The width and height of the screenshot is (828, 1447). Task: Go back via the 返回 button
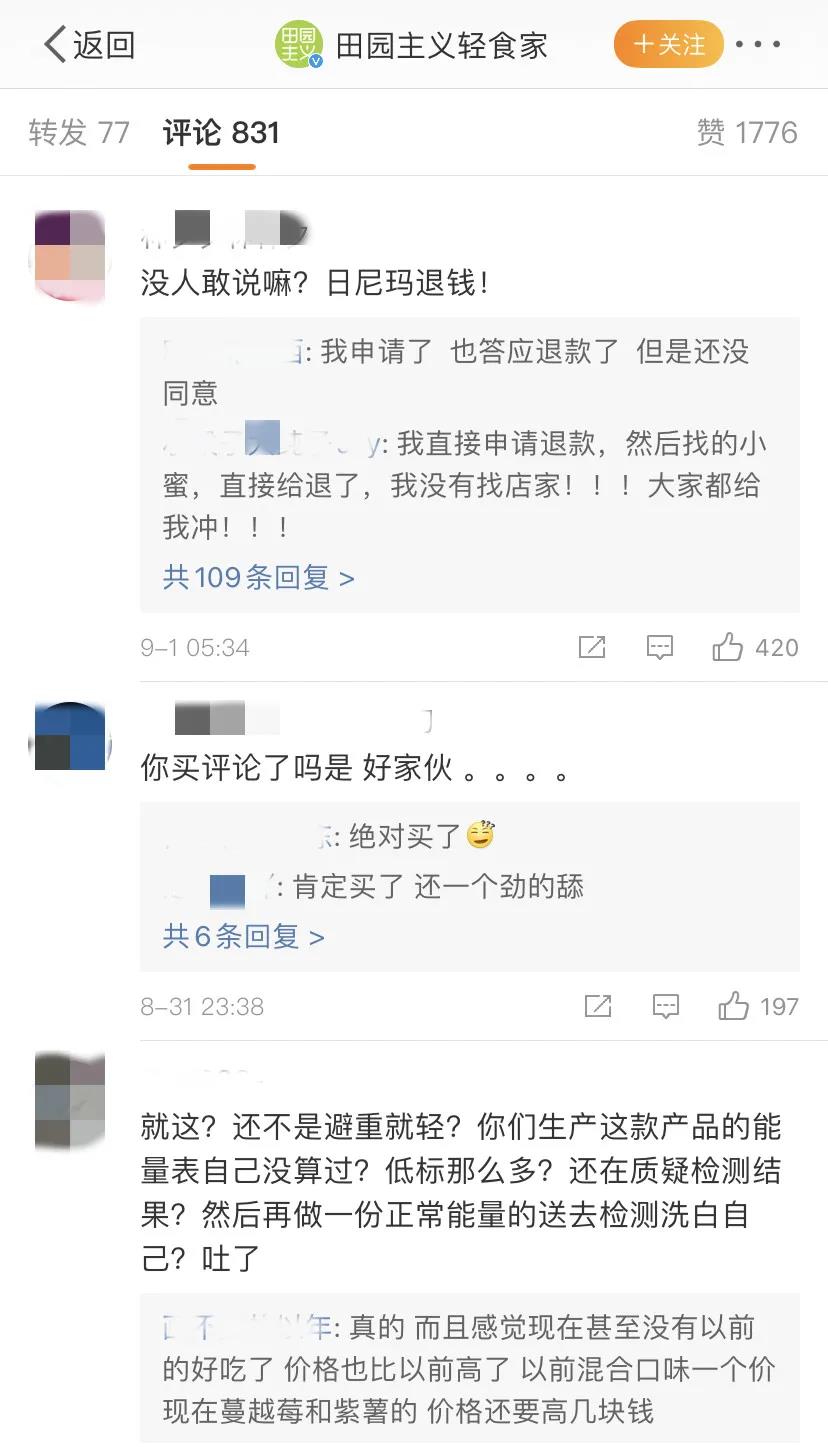click(89, 45)
